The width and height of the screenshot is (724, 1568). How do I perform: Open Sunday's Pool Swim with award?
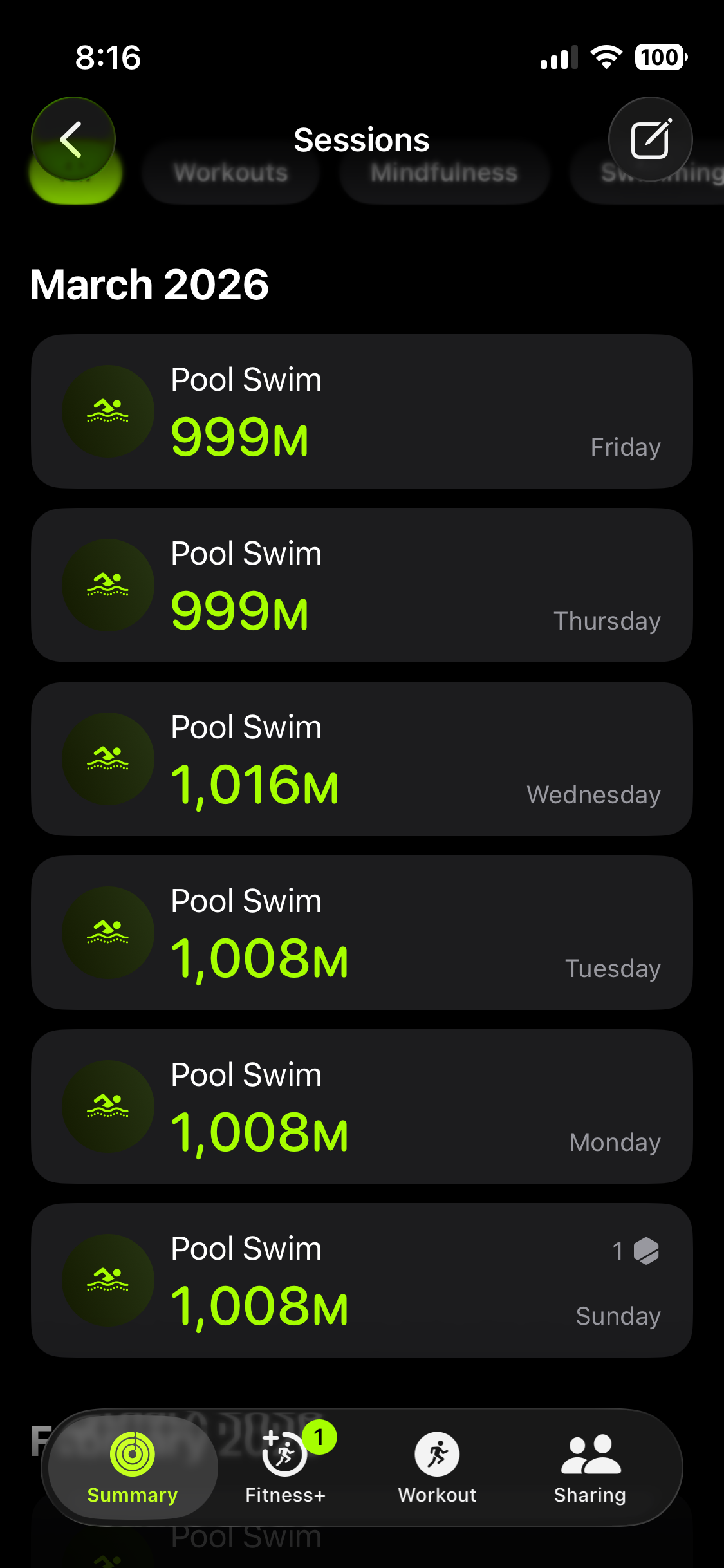pyautogui.click(x=362, y=1280)
